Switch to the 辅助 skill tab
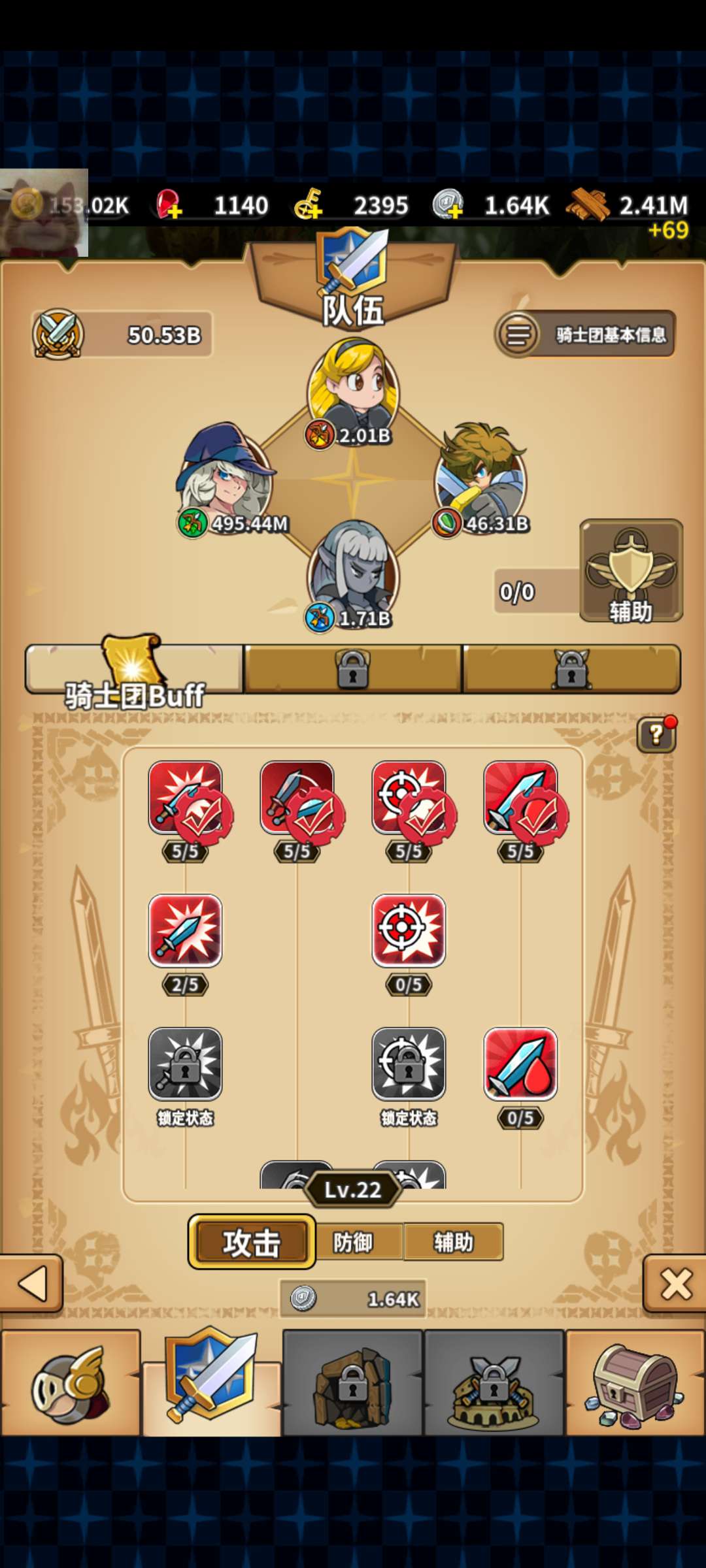 pos(453,1242)
